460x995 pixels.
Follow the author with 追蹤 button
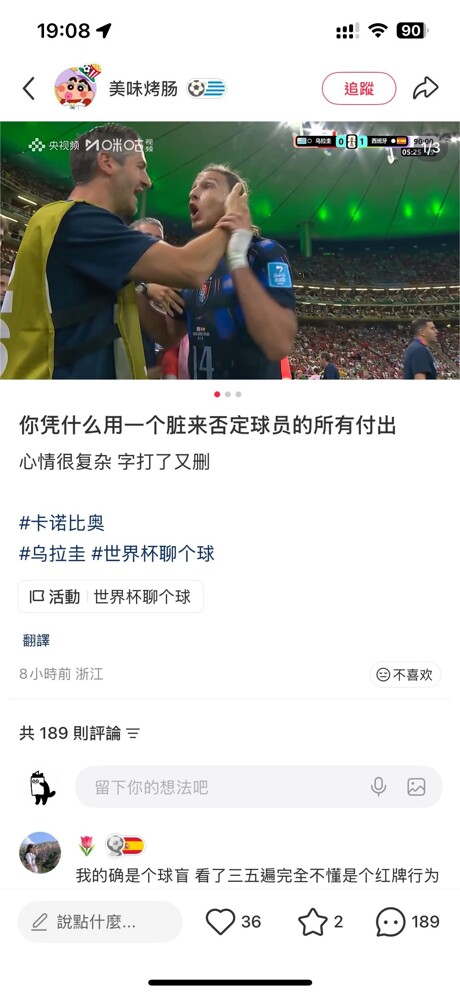[x=359, y=88]
